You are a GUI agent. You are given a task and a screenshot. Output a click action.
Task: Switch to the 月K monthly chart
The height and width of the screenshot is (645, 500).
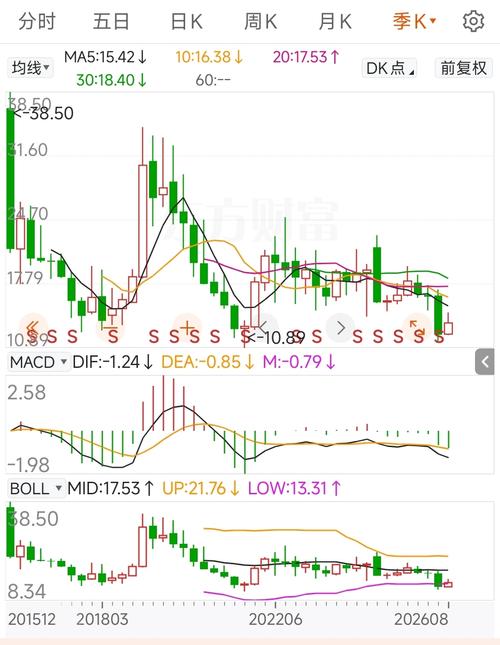click(335, 21)
